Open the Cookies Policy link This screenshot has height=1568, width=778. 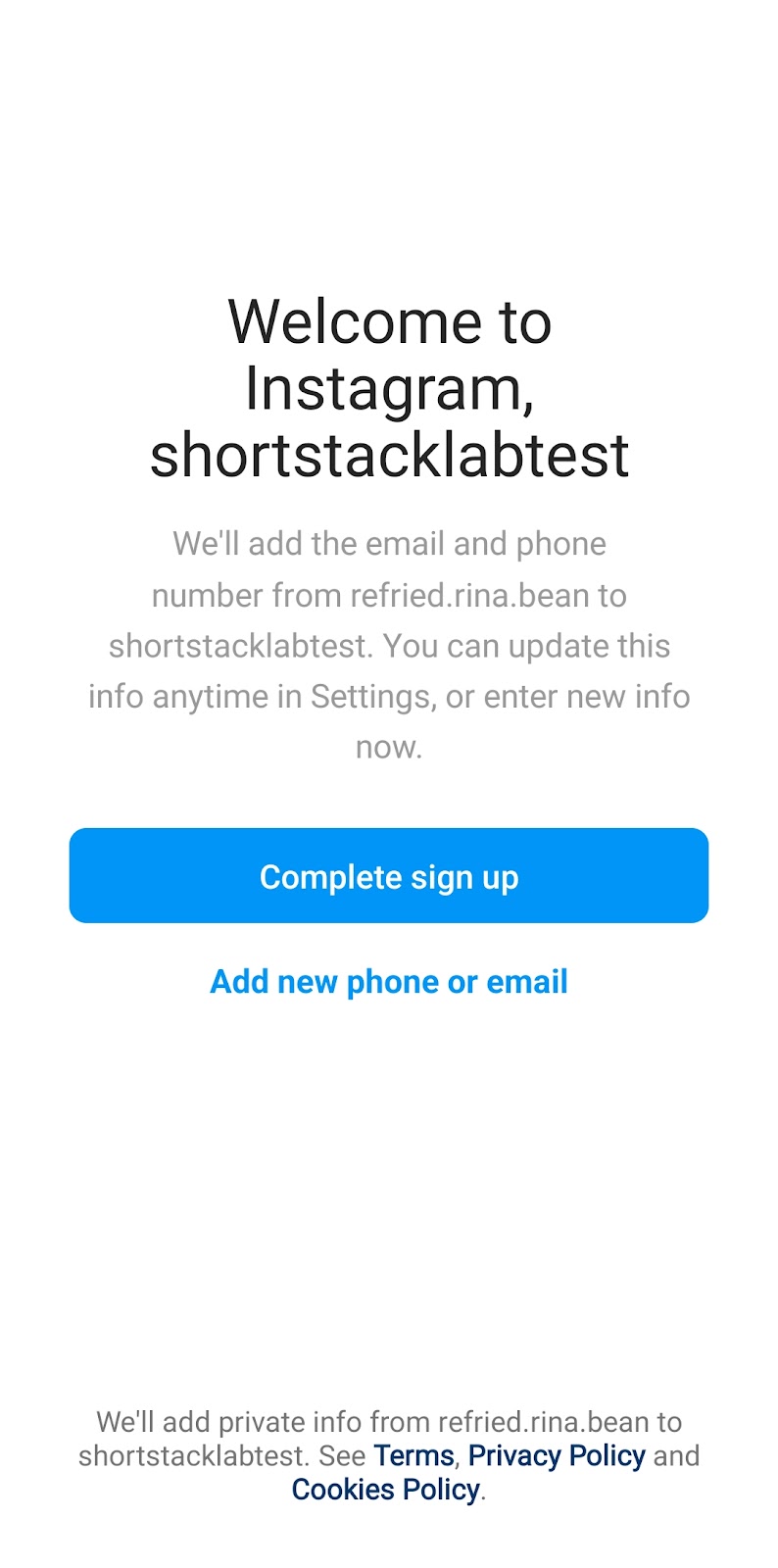tap(386, 1490)
